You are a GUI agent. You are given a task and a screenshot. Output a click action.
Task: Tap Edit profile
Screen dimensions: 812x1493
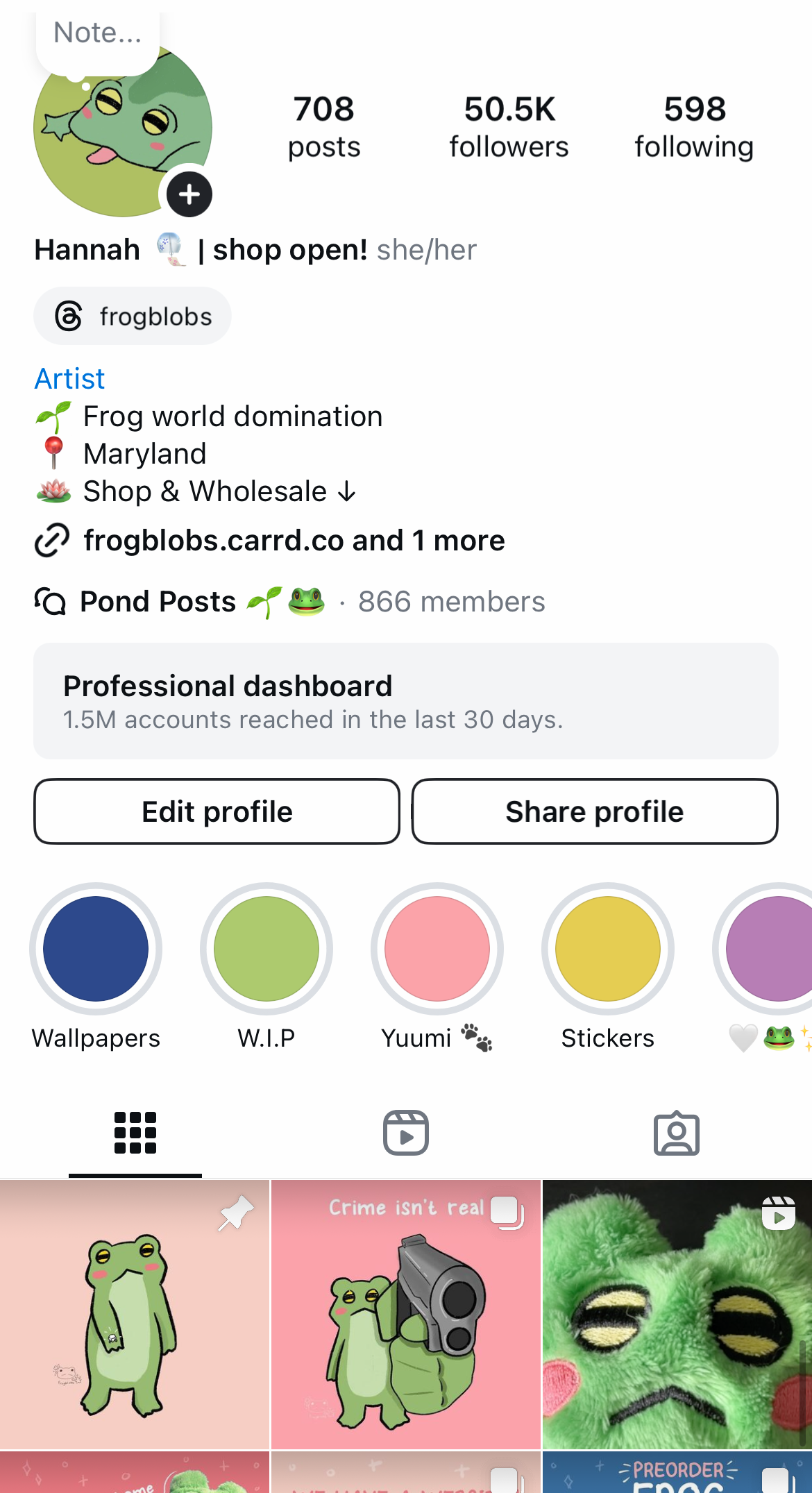coord(217,811)
